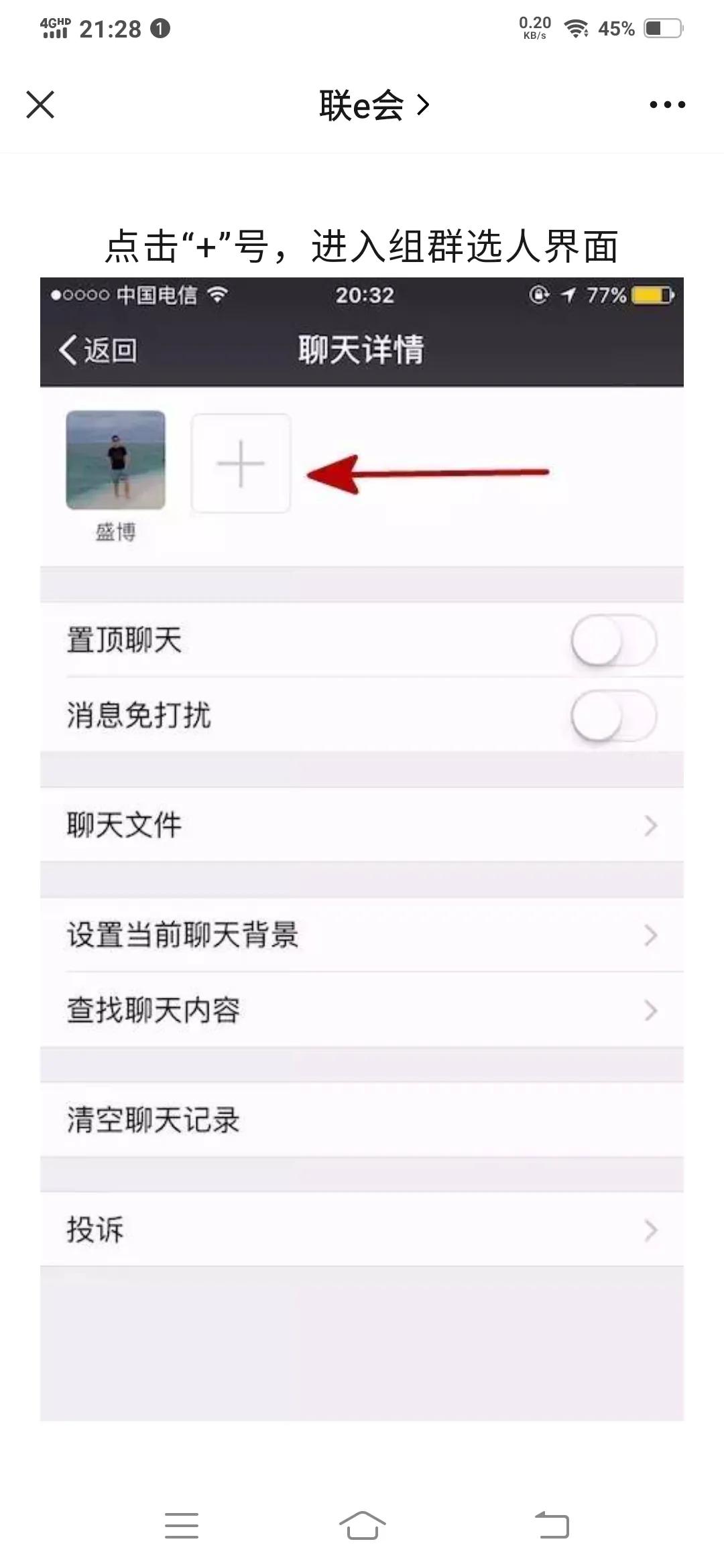Open the 联e会 account page from the title
This screenshot has width=724, height=1568.
coord(371,105)
